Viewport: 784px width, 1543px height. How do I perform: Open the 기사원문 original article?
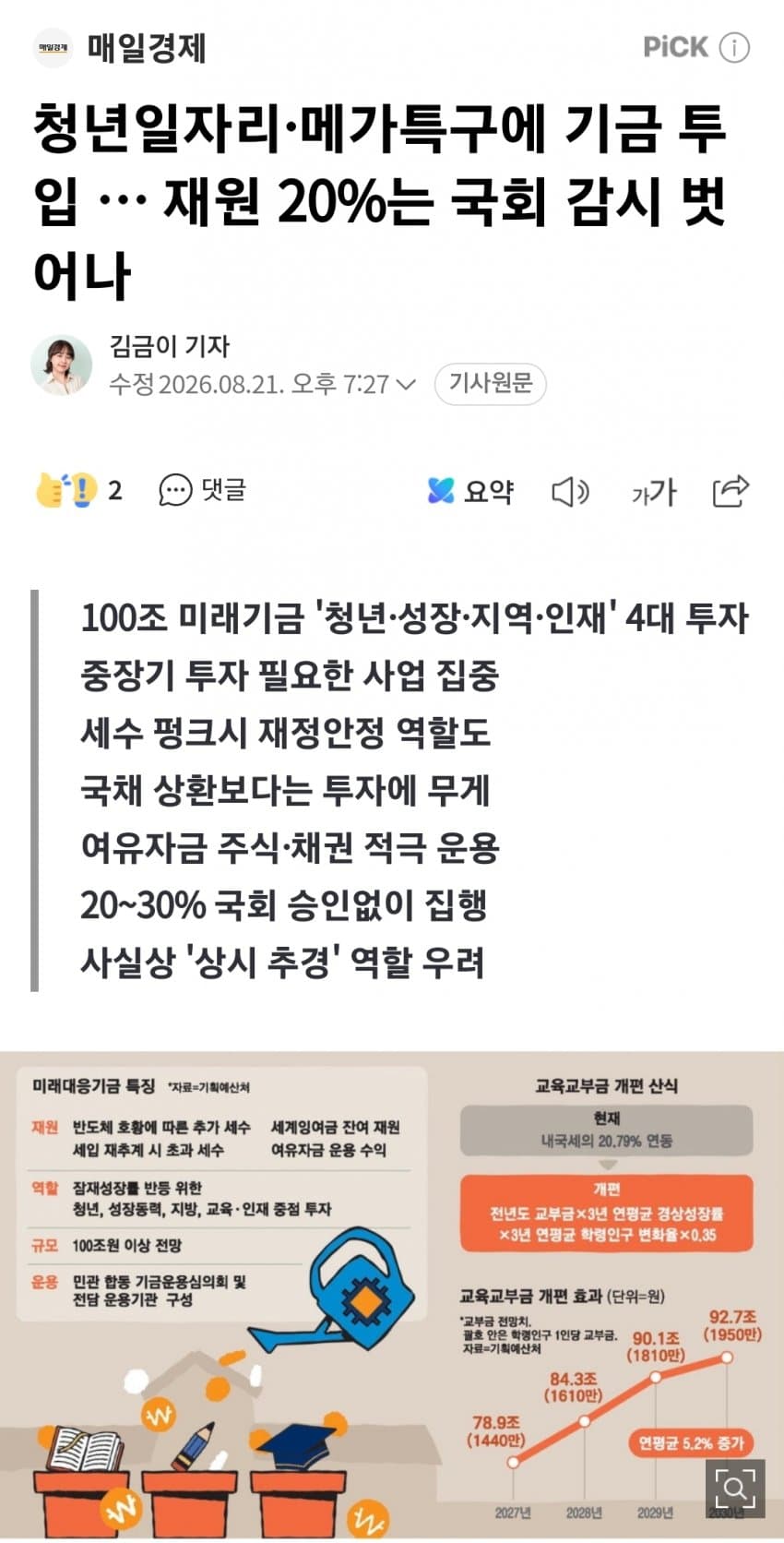(491, 384)
